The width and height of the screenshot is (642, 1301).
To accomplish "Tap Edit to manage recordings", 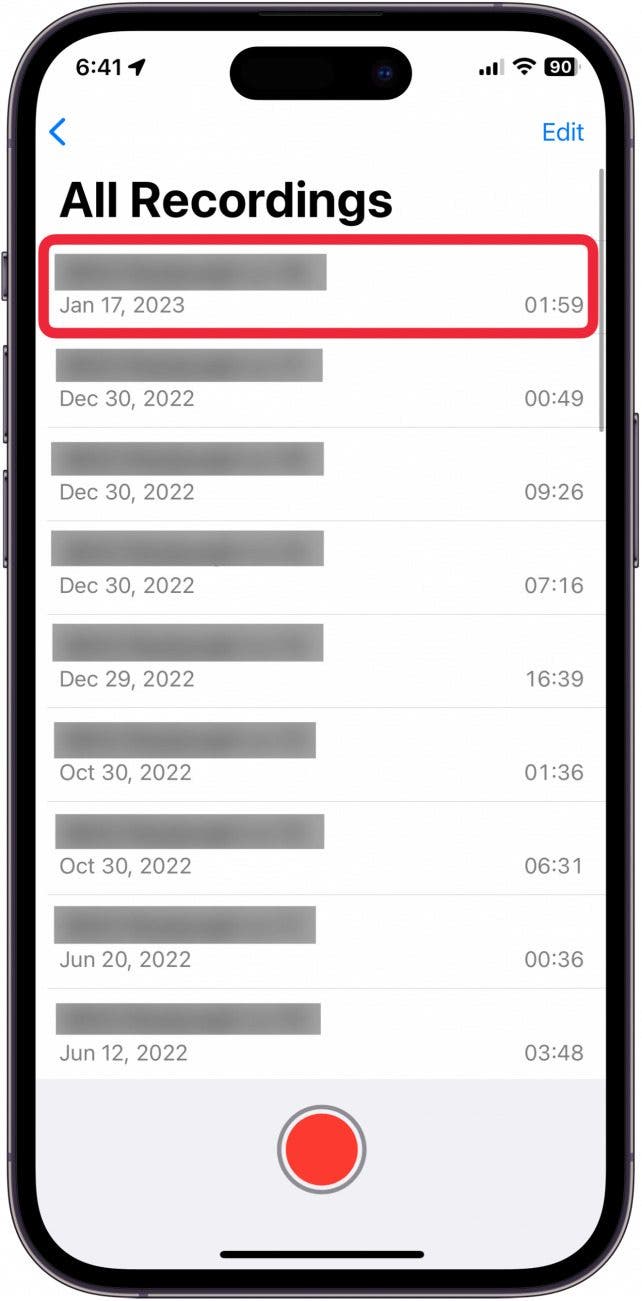I will click(562, 132).
